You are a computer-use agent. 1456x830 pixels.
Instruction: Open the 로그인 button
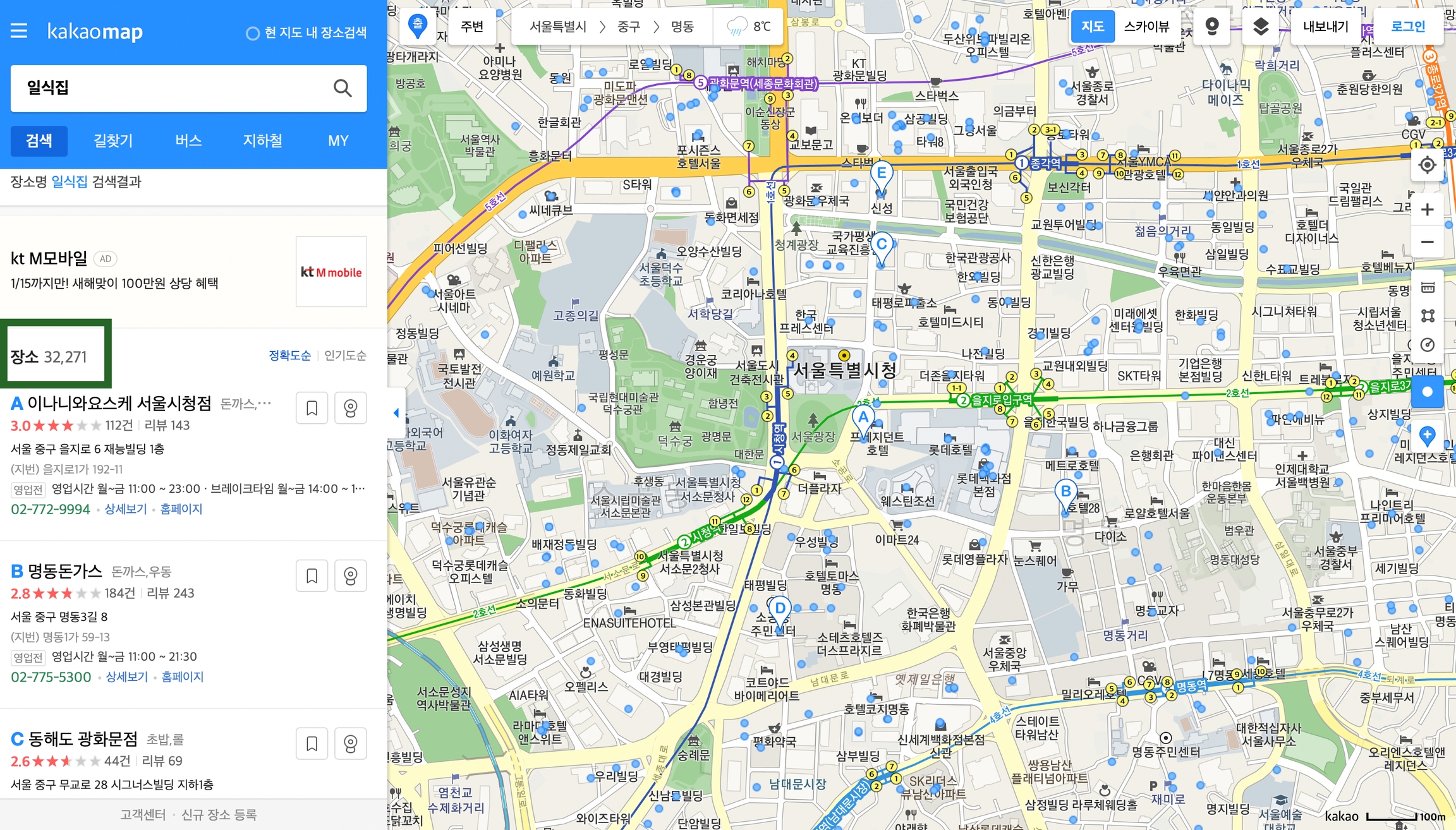click(1408, 26)
